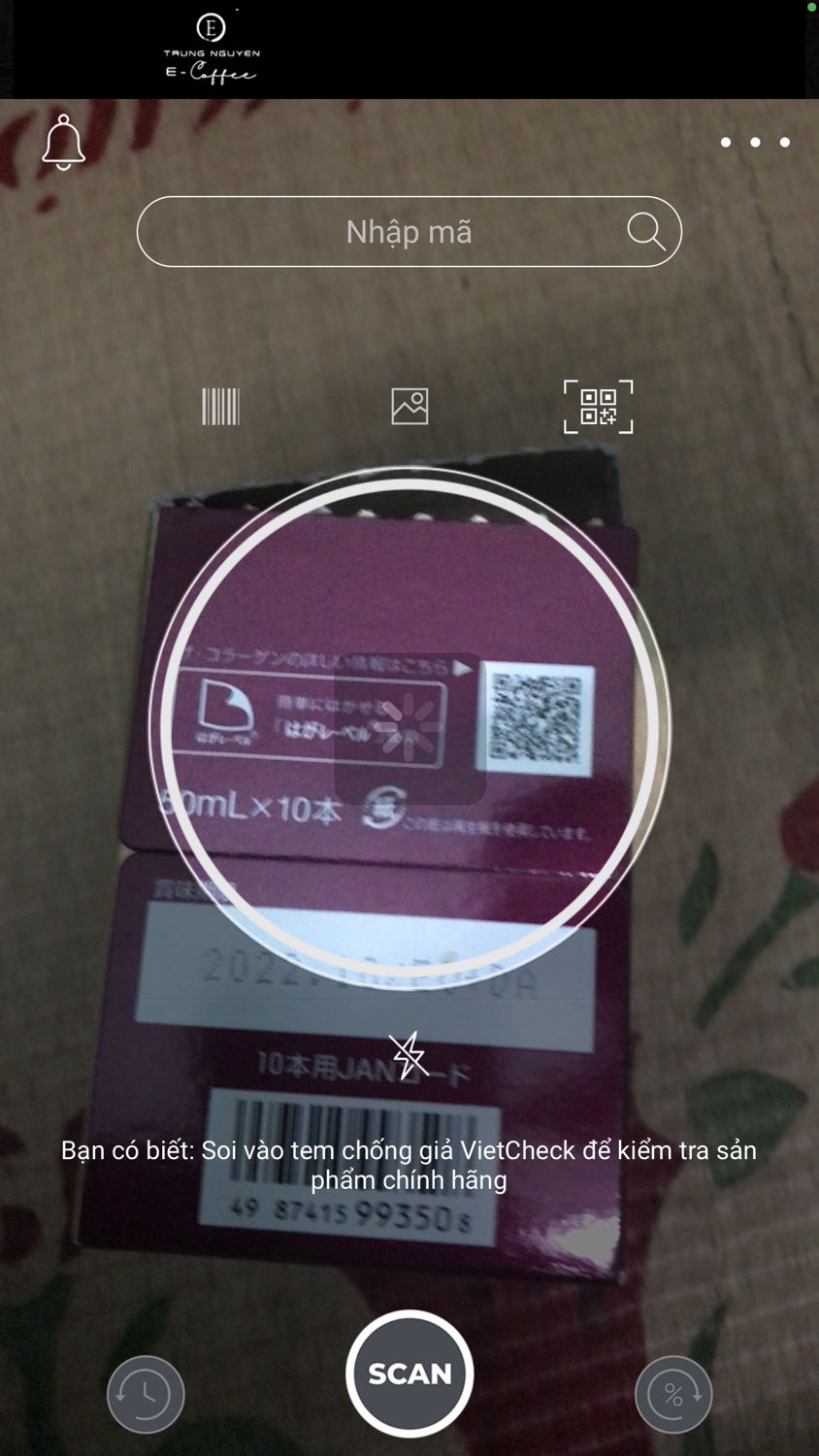Open scan history with the clock icon
This screenshot has width=819, height=1456.
(145, 1393)
